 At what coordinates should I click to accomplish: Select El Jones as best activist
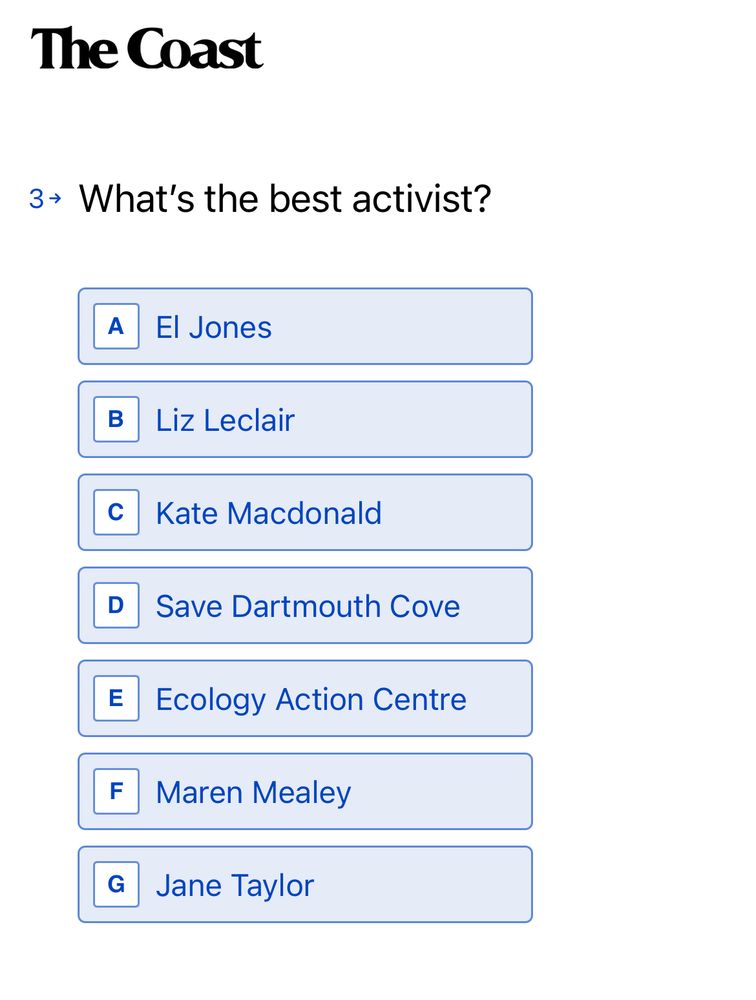304,327
